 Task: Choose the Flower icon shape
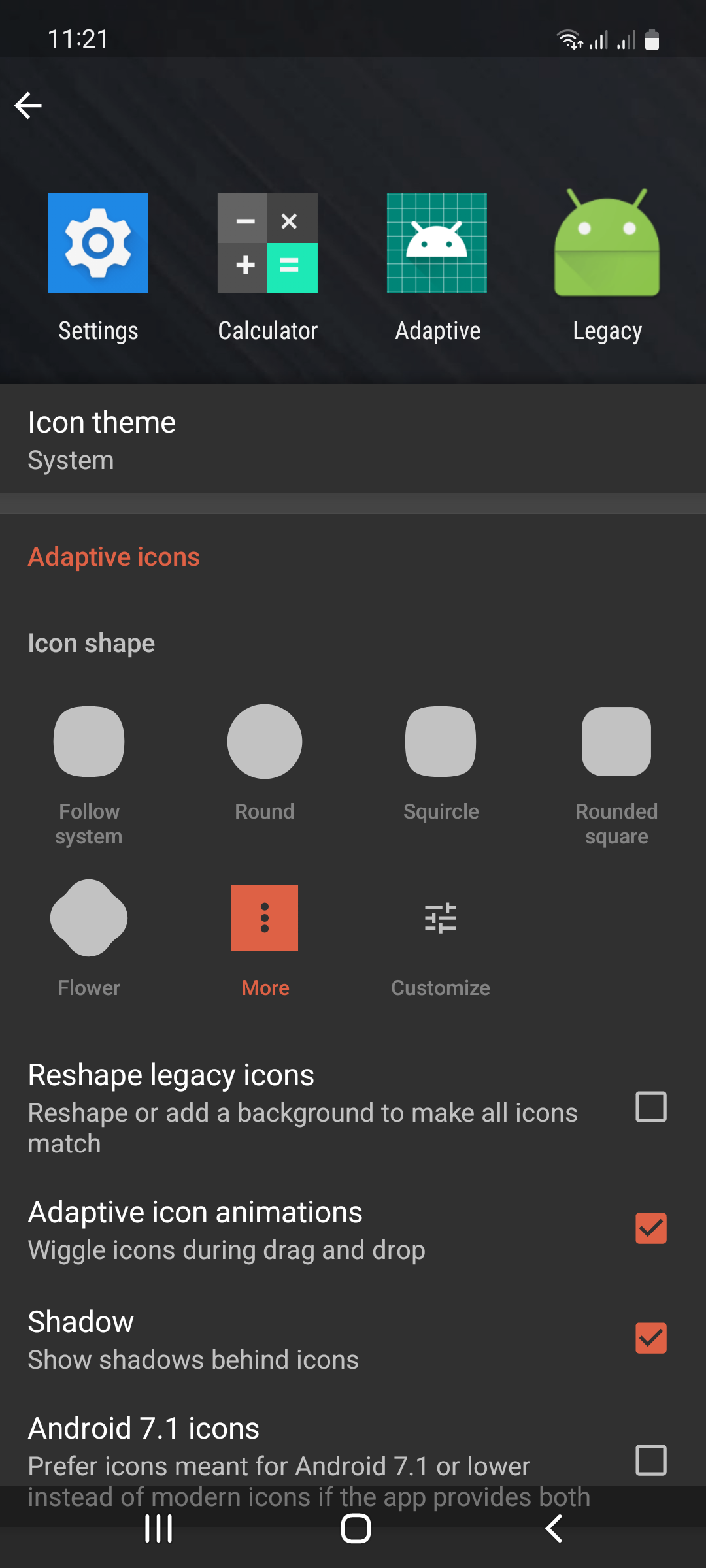[89, 918]
